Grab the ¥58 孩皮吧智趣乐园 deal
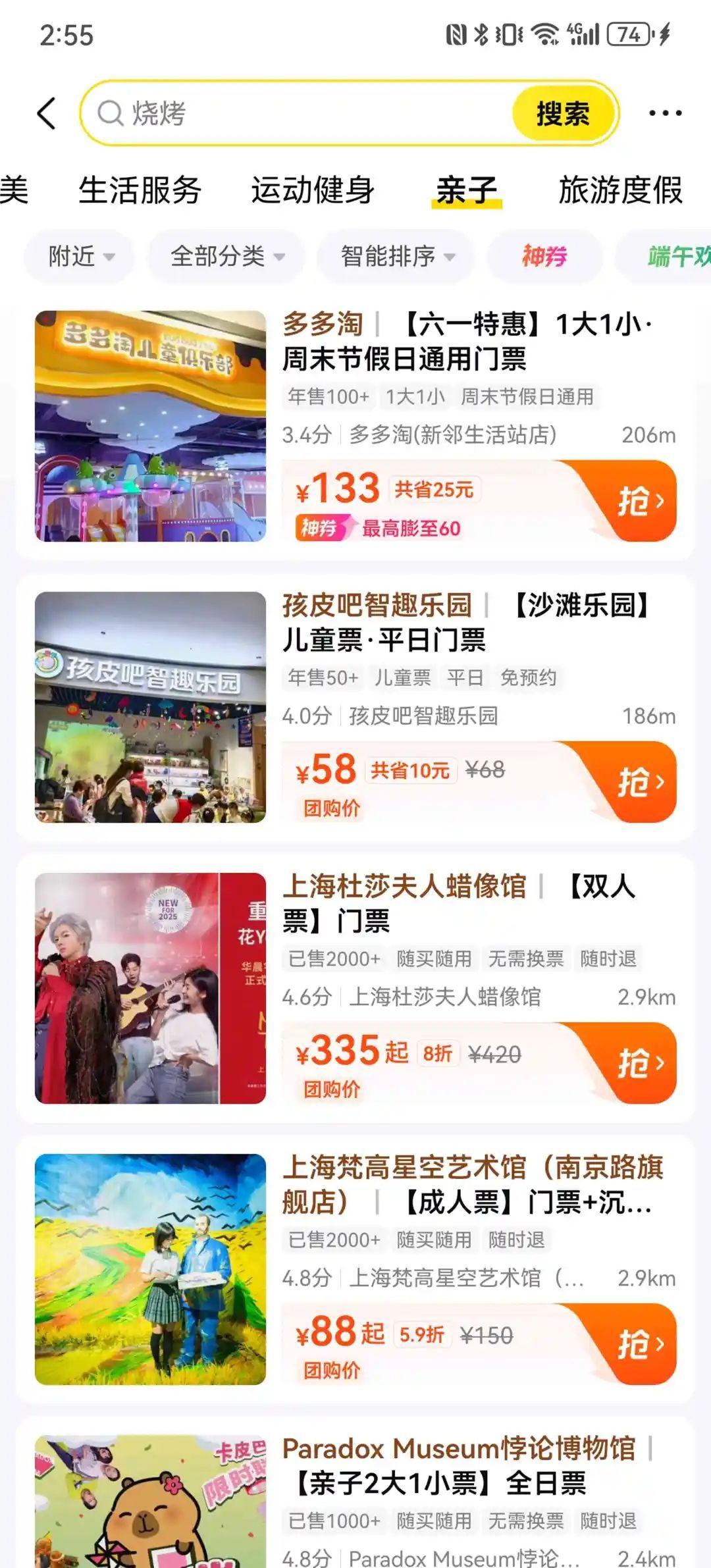 639,783
